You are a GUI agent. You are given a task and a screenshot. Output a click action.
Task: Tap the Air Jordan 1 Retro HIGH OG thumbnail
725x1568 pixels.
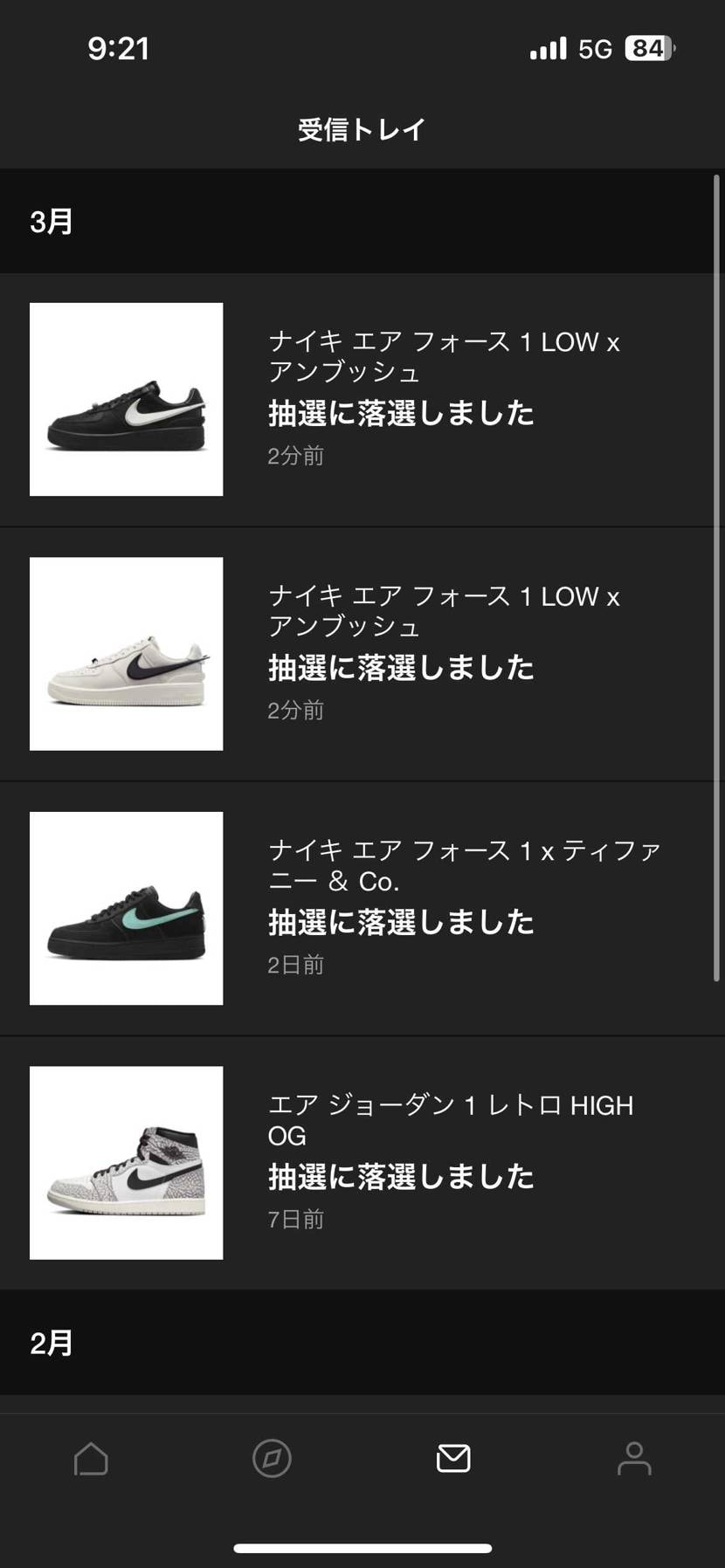[126, 1162]
